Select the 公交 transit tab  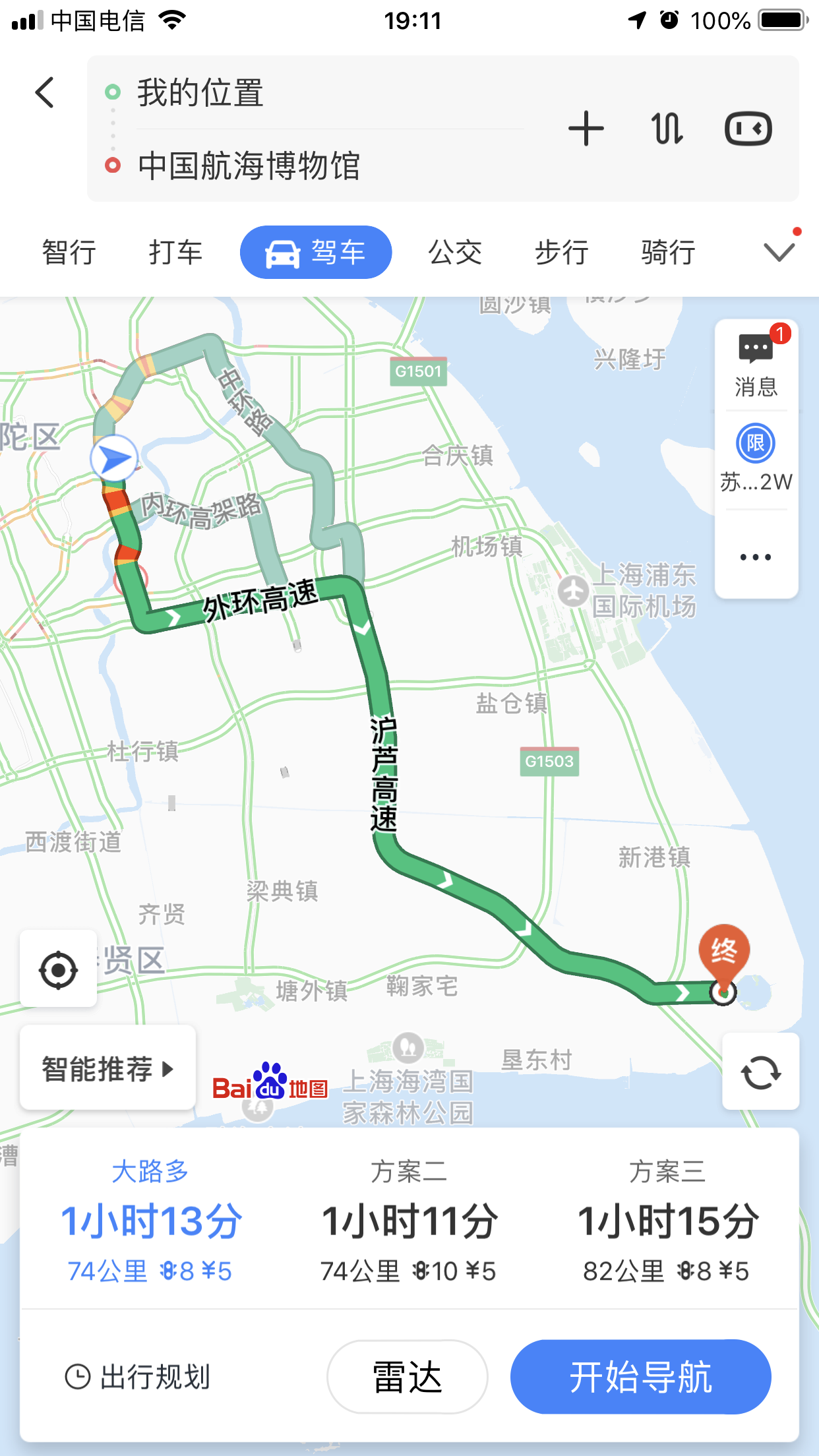(x=455, y=253)
